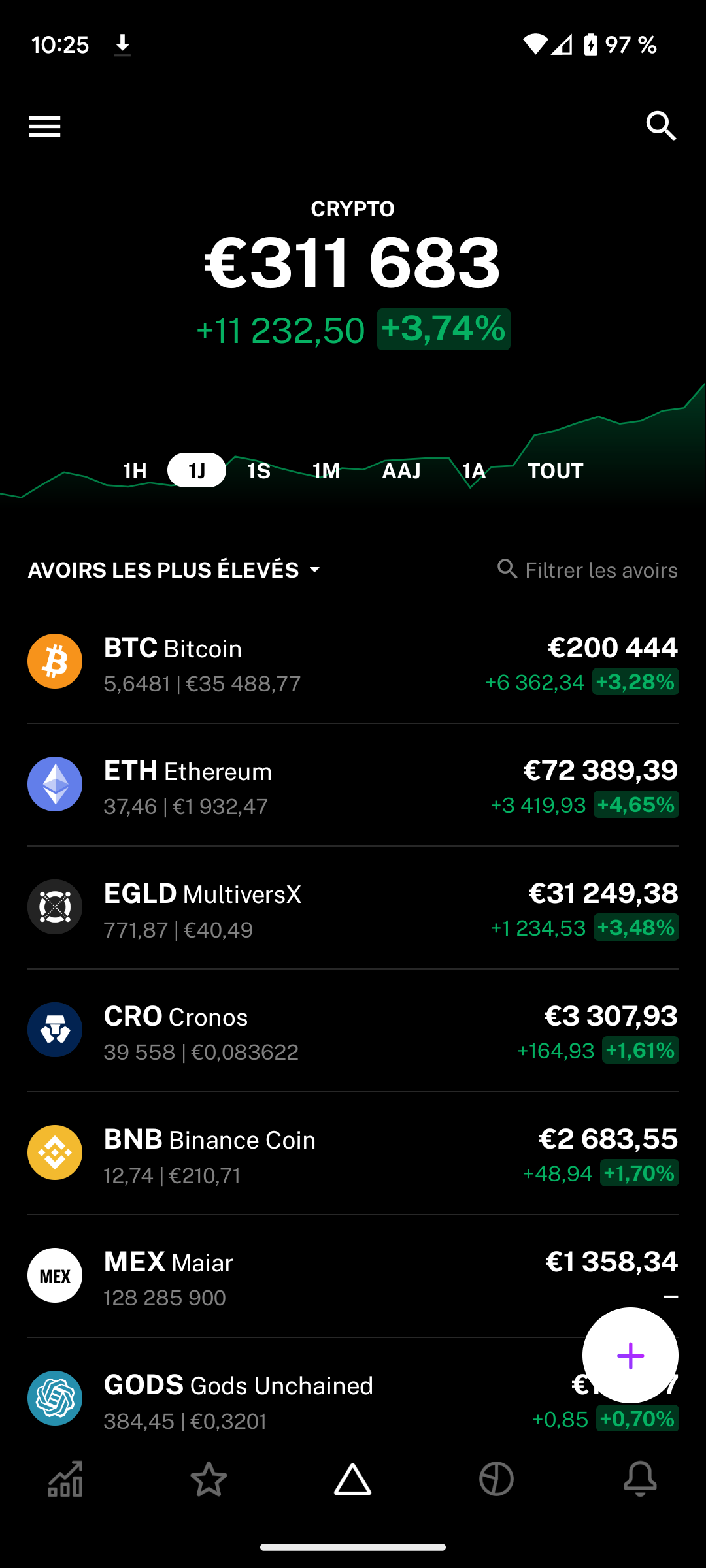Screen dimensions: 706x1568
Task: Go to the markets chart tab
Action: point(65,1479)
